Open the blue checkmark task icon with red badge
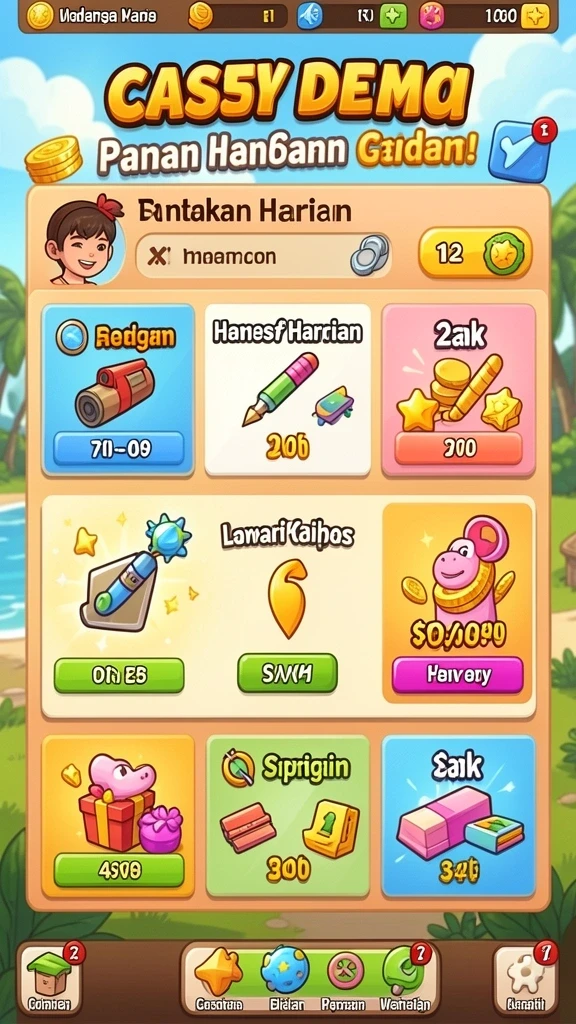Screen dimensions: 576x1024 tap(520, 151)
